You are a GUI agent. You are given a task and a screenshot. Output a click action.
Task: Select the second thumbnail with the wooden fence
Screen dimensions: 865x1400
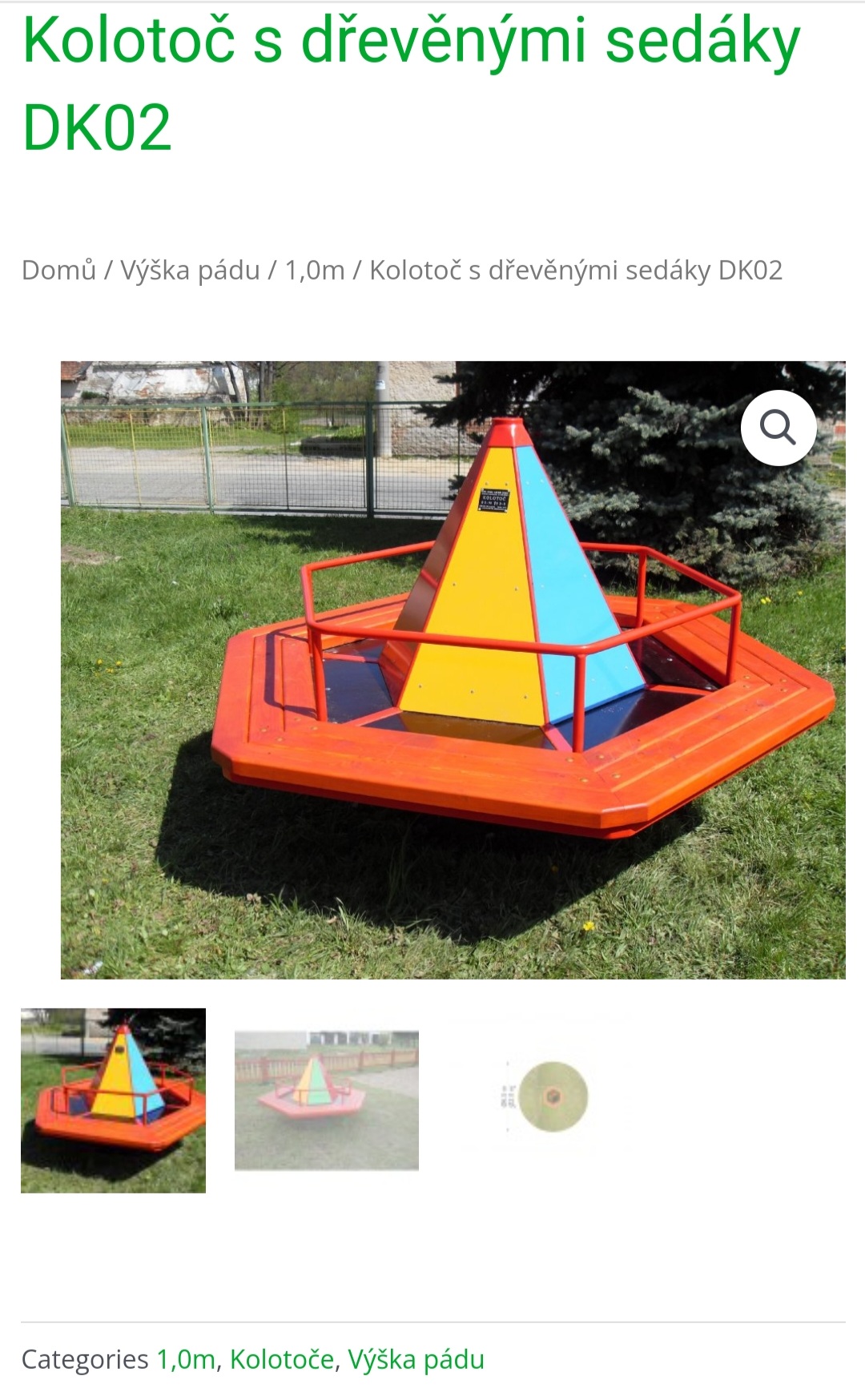[x=327, y=1100]
